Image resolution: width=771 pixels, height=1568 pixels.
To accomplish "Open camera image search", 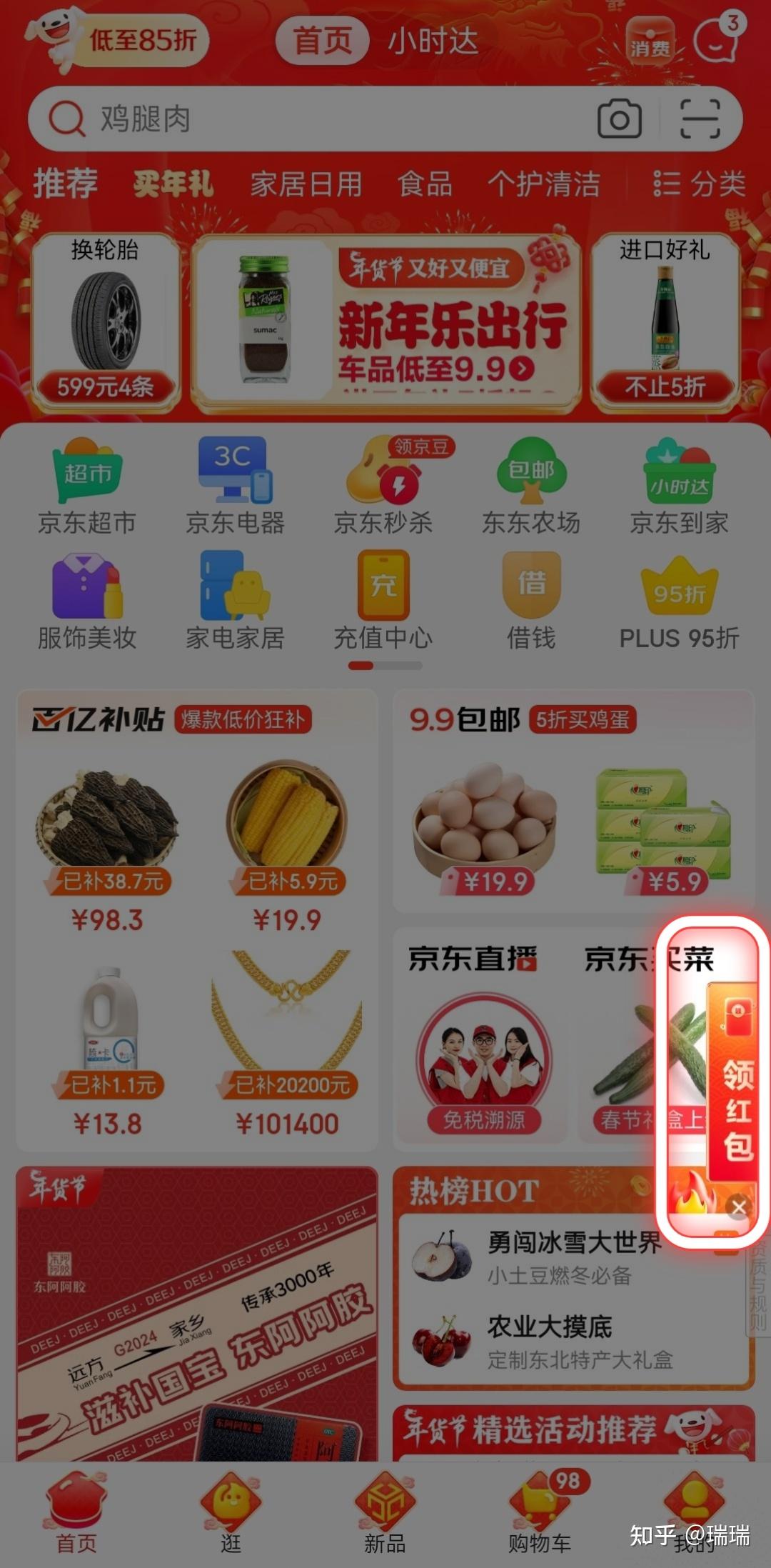I will coord(619,119).
